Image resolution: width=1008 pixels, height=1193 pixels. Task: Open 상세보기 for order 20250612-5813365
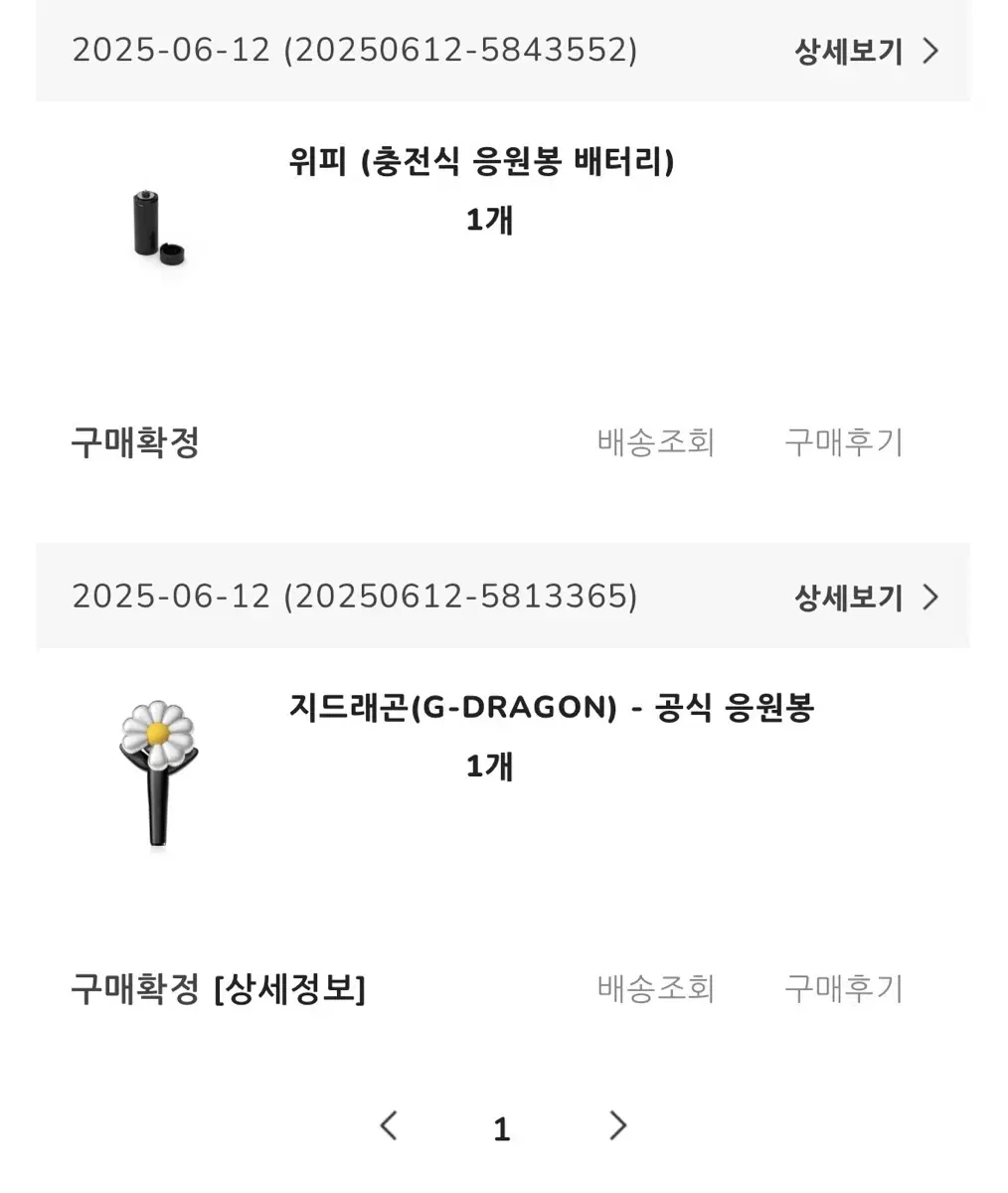pos(846,597)
